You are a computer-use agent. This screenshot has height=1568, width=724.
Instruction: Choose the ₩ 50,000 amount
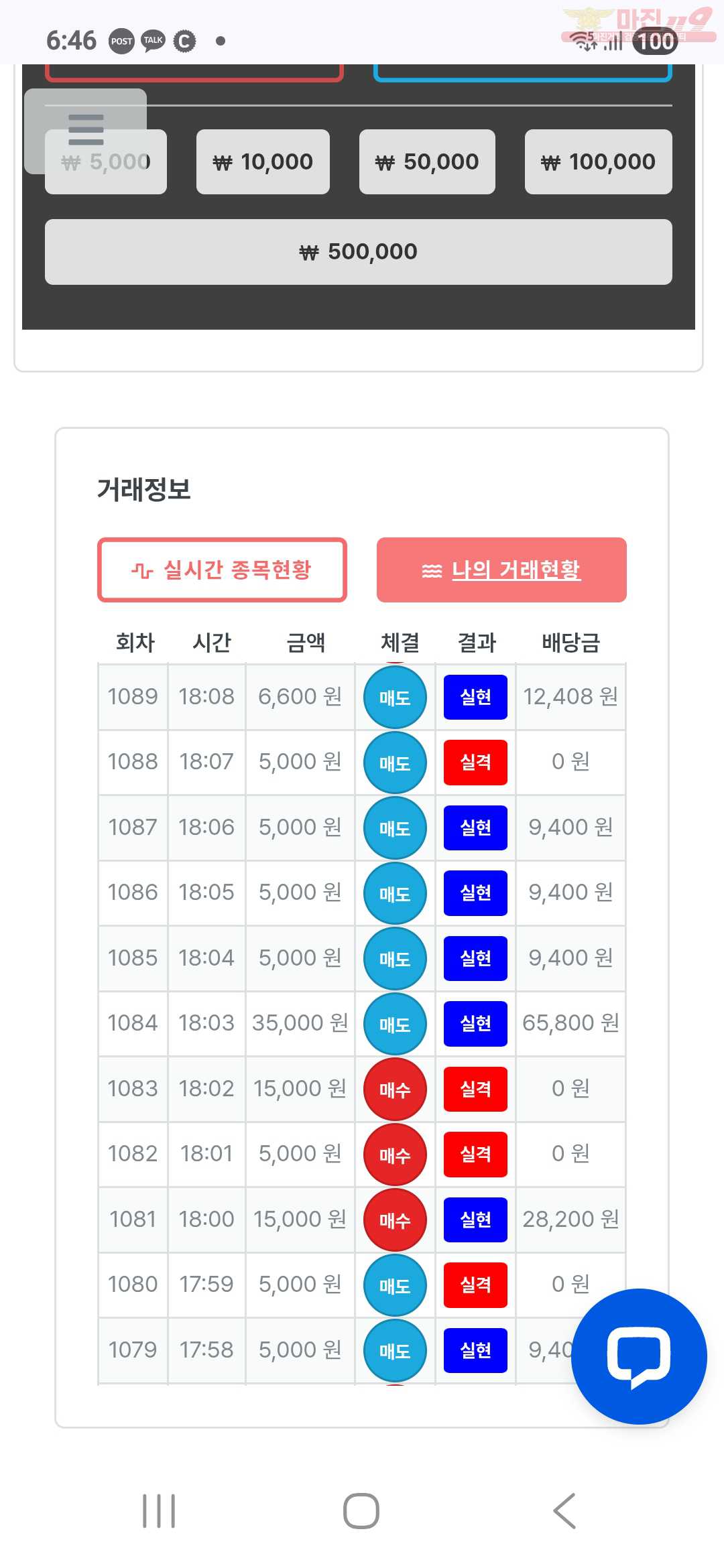[427, 162]
